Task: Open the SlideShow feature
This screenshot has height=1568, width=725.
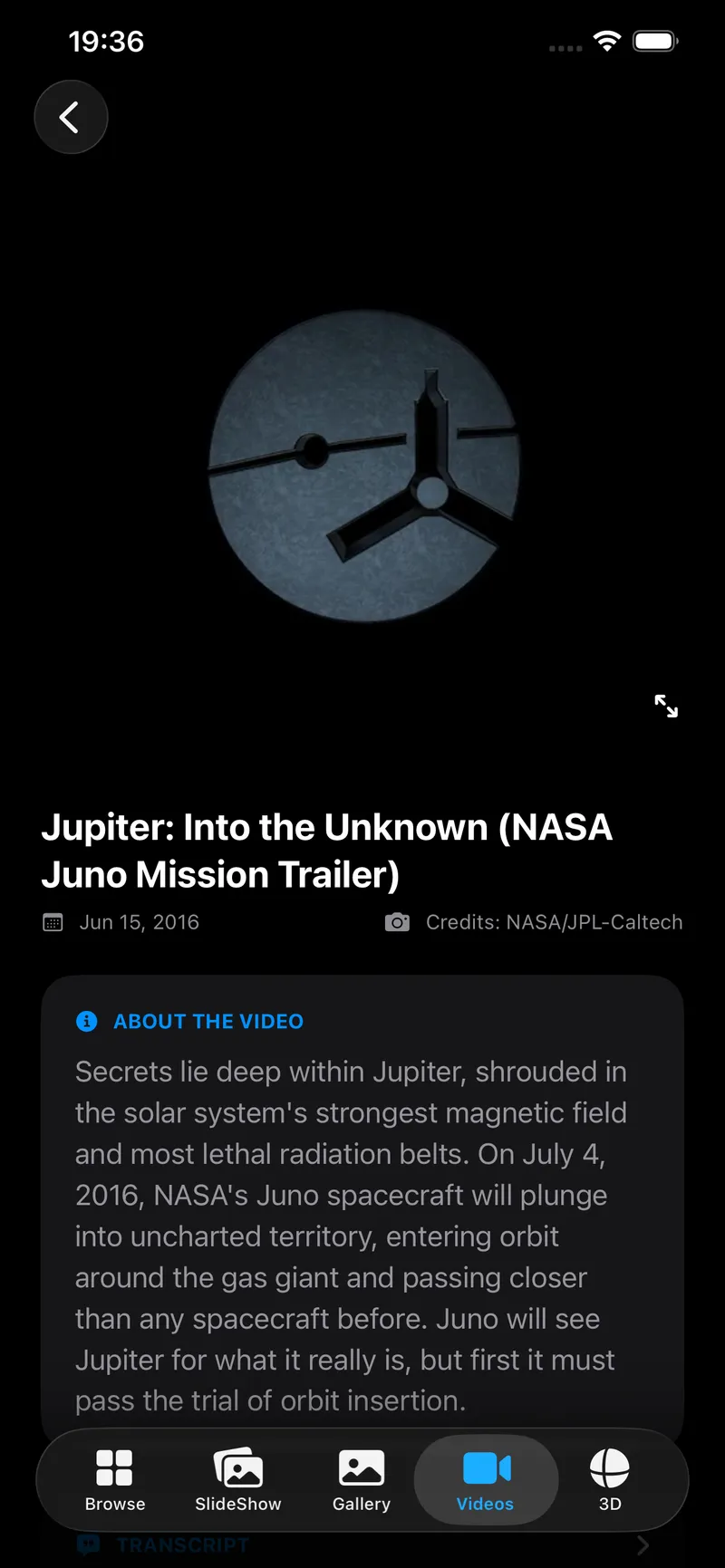Action: point(237,1480)
